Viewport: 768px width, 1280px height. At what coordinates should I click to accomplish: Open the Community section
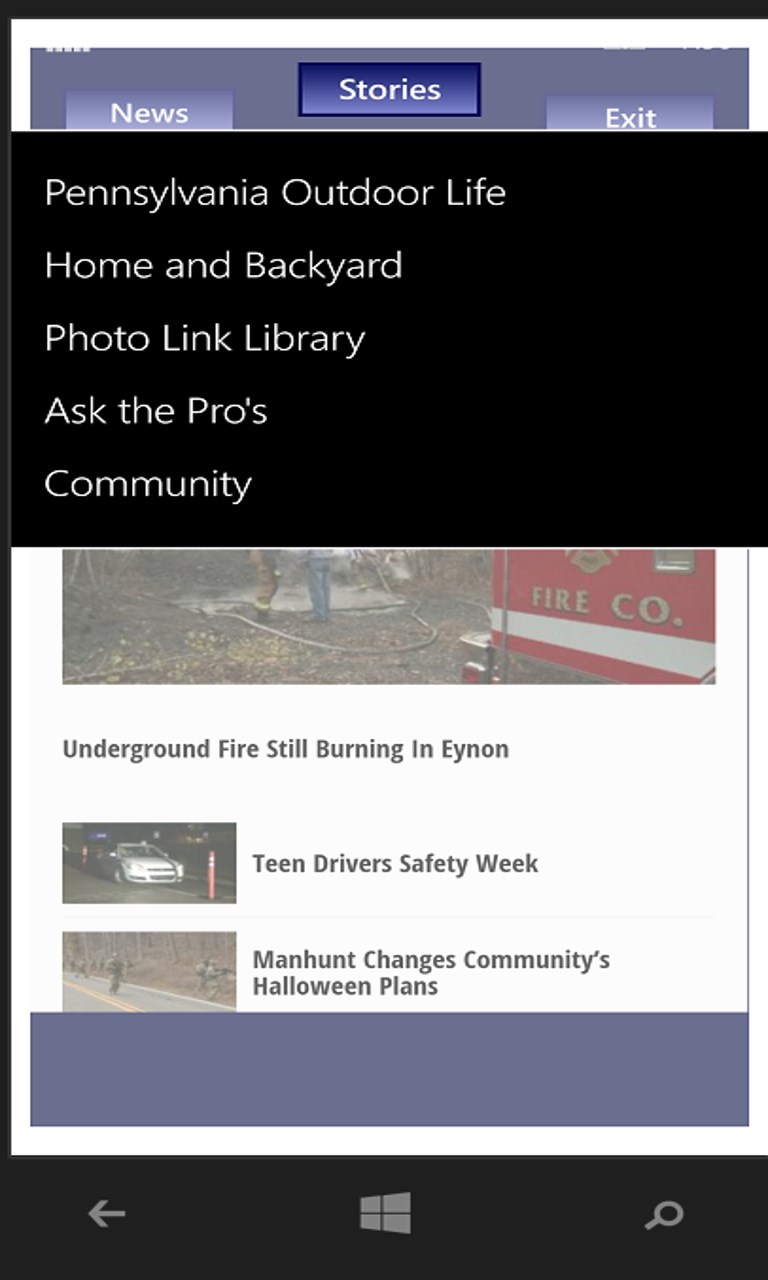tap(148, 484)
